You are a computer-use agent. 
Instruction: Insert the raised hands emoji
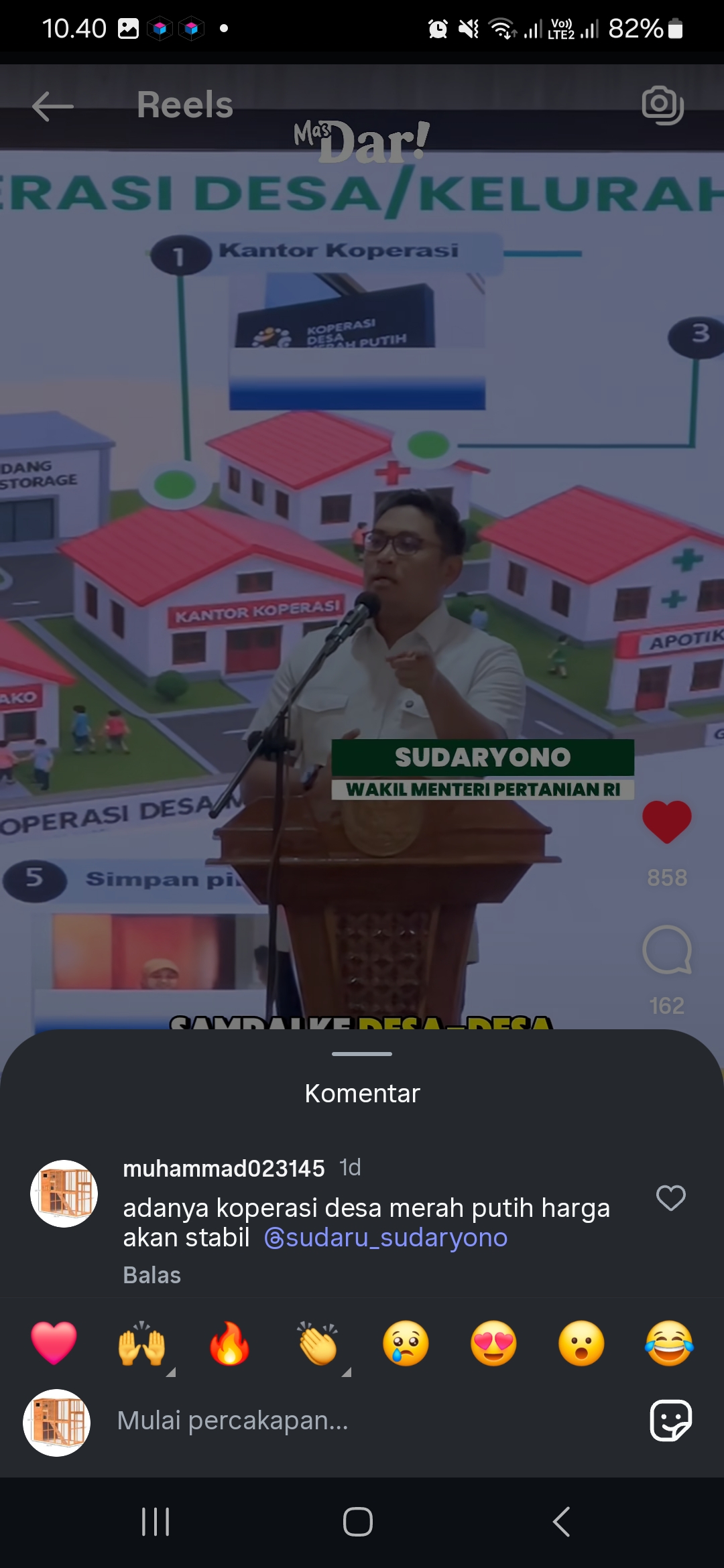141,1344
